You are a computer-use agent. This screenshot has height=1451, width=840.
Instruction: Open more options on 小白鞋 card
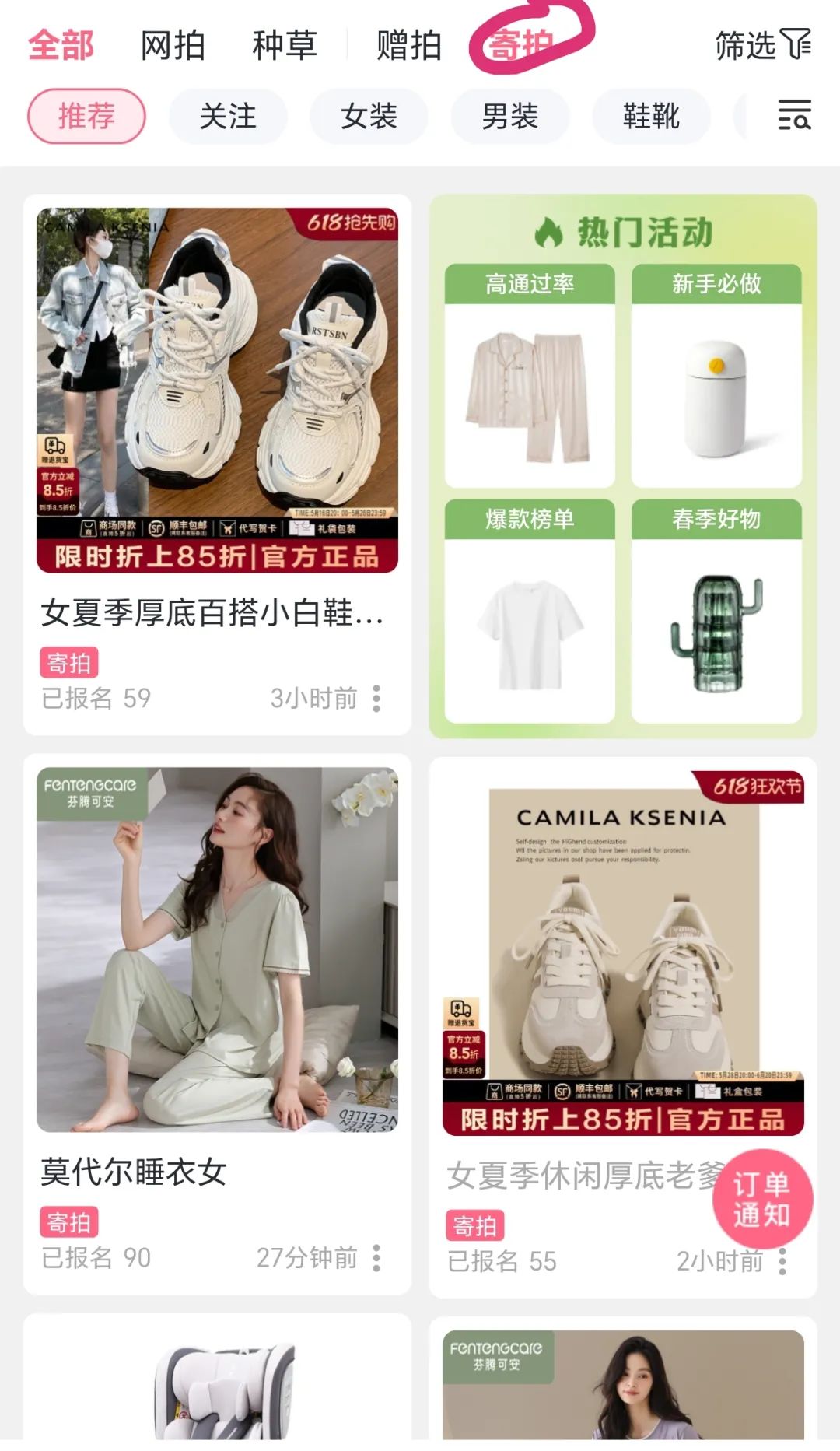[376, 698]
